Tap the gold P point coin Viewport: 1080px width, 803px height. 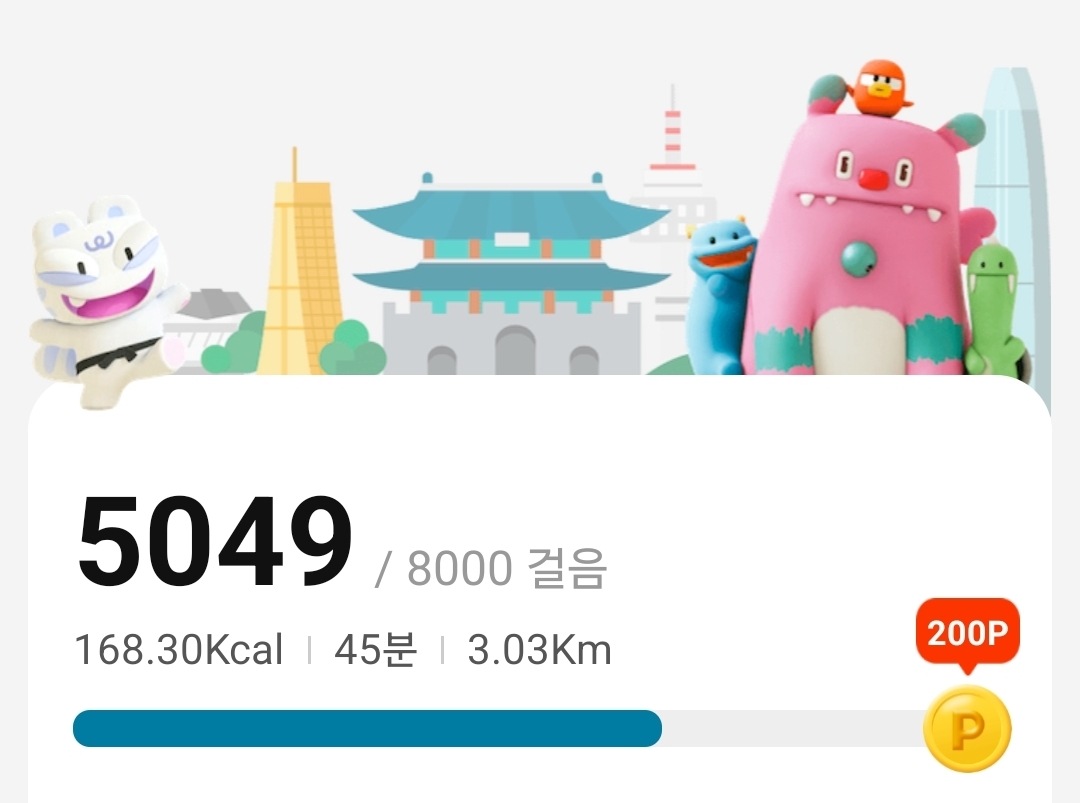967,729
